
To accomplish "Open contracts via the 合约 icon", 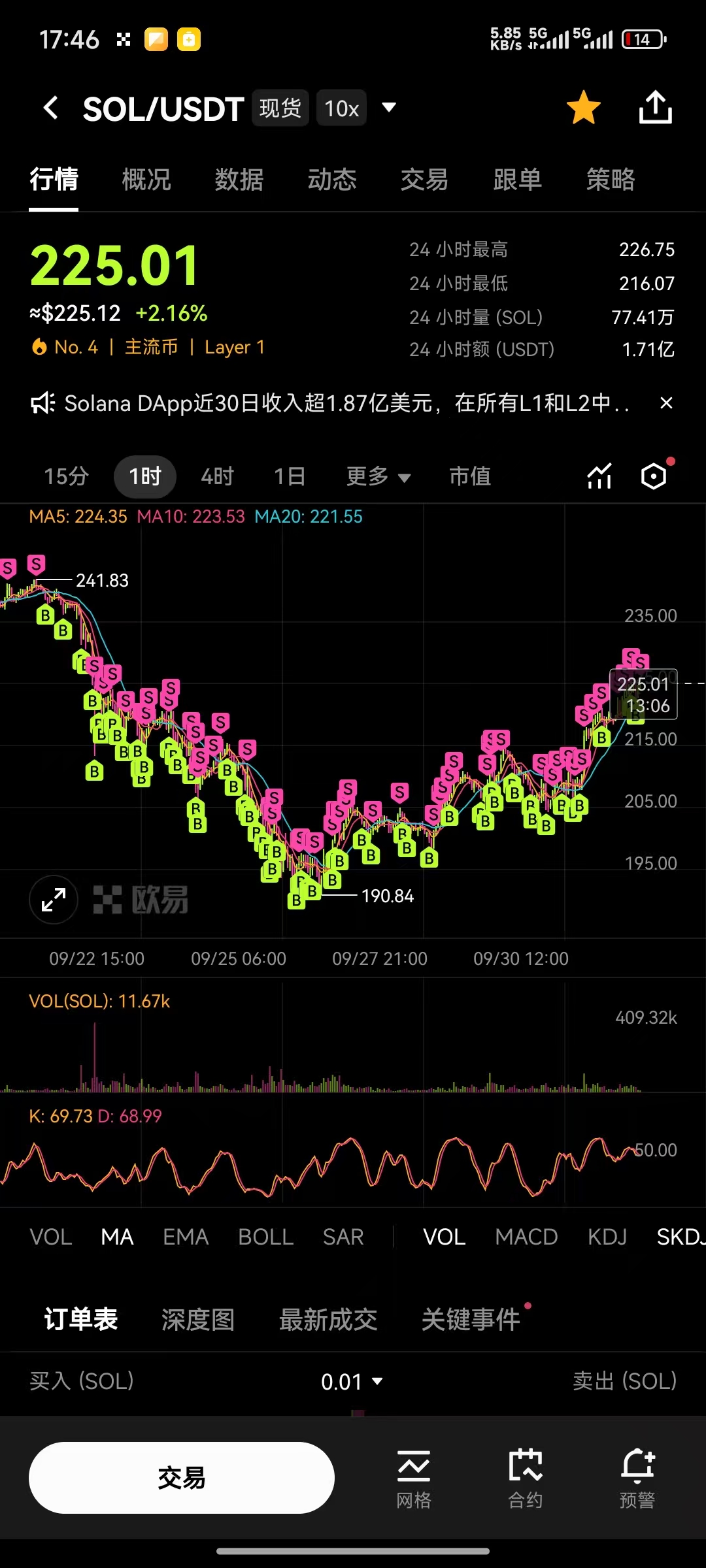I will point(525,1477).
